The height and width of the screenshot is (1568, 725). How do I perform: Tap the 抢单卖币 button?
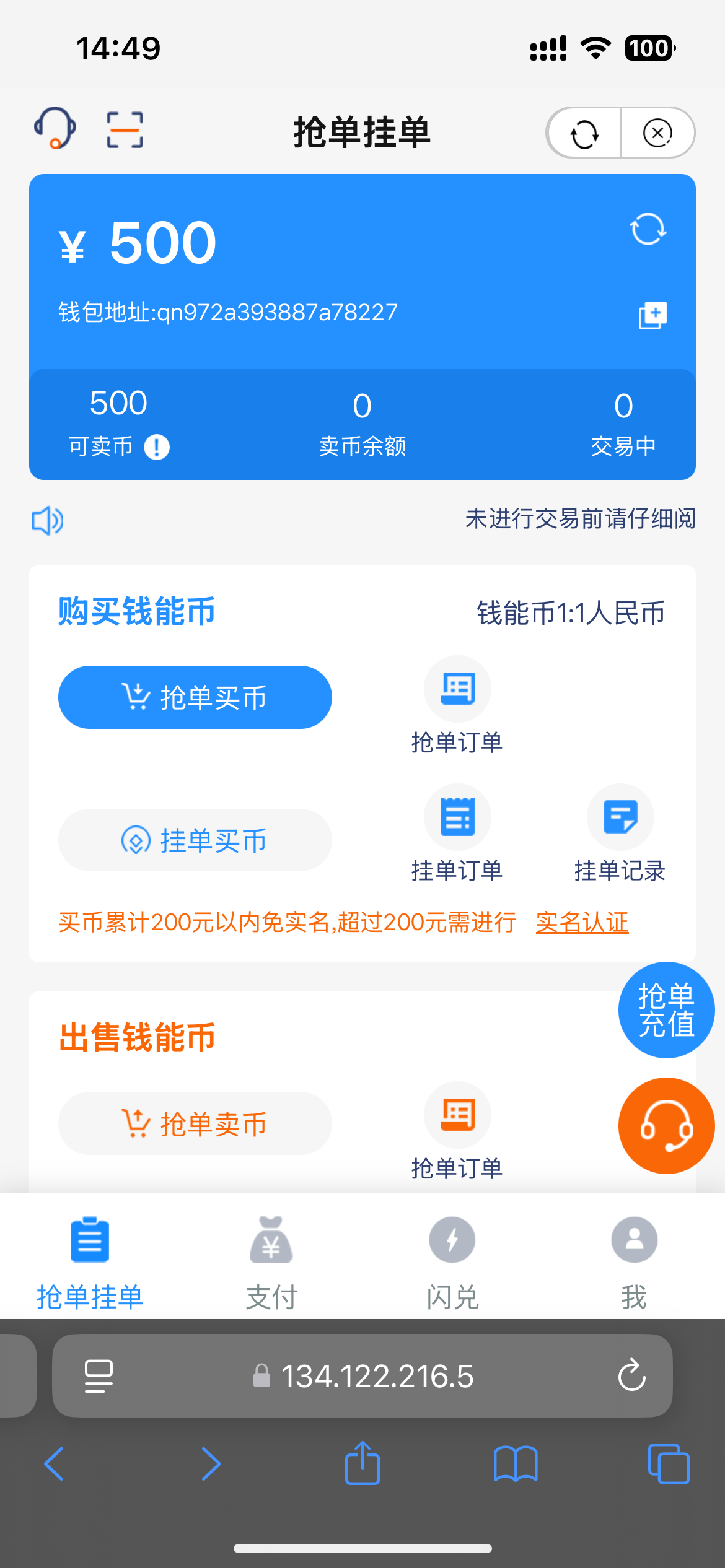point(195,1123)
